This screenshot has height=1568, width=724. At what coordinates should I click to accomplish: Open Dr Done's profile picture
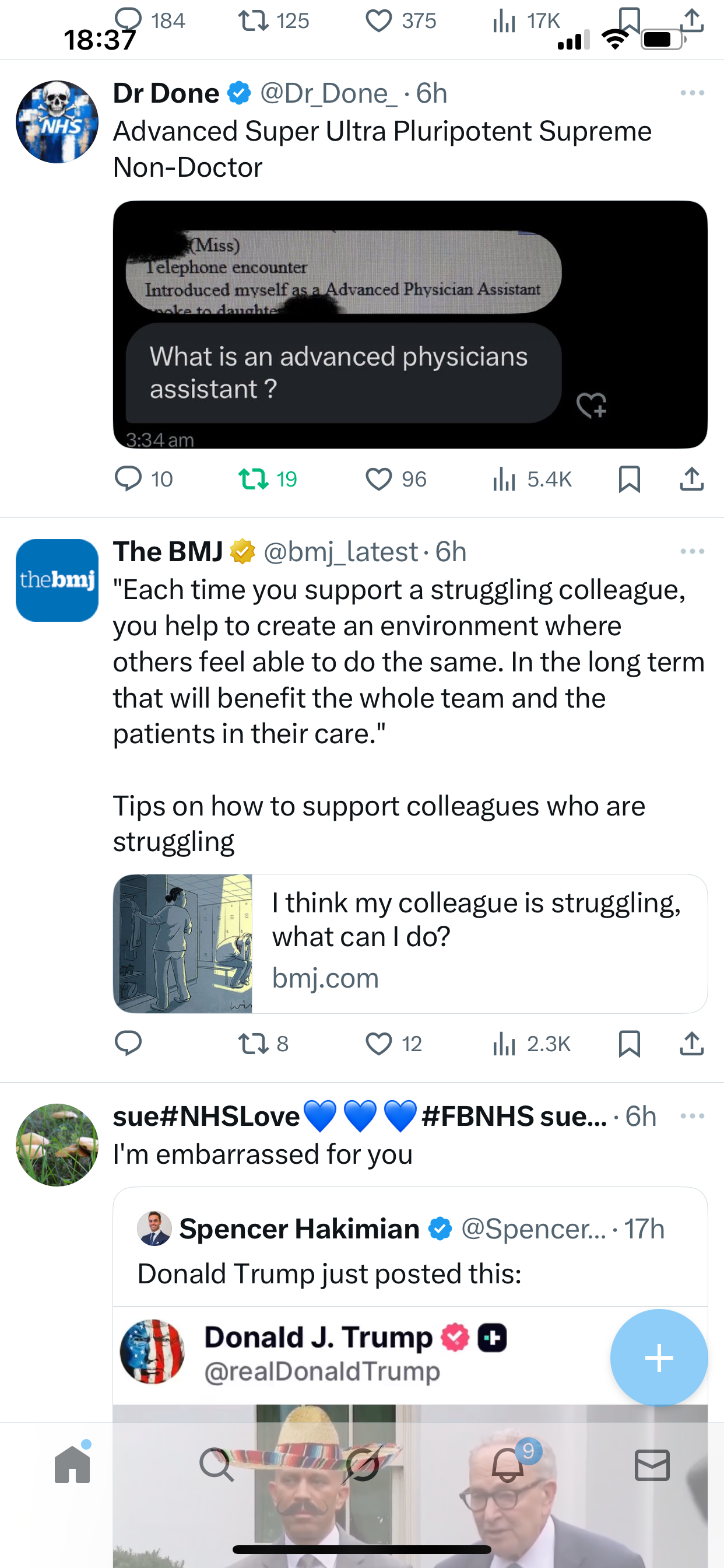[x=57, y=123]
